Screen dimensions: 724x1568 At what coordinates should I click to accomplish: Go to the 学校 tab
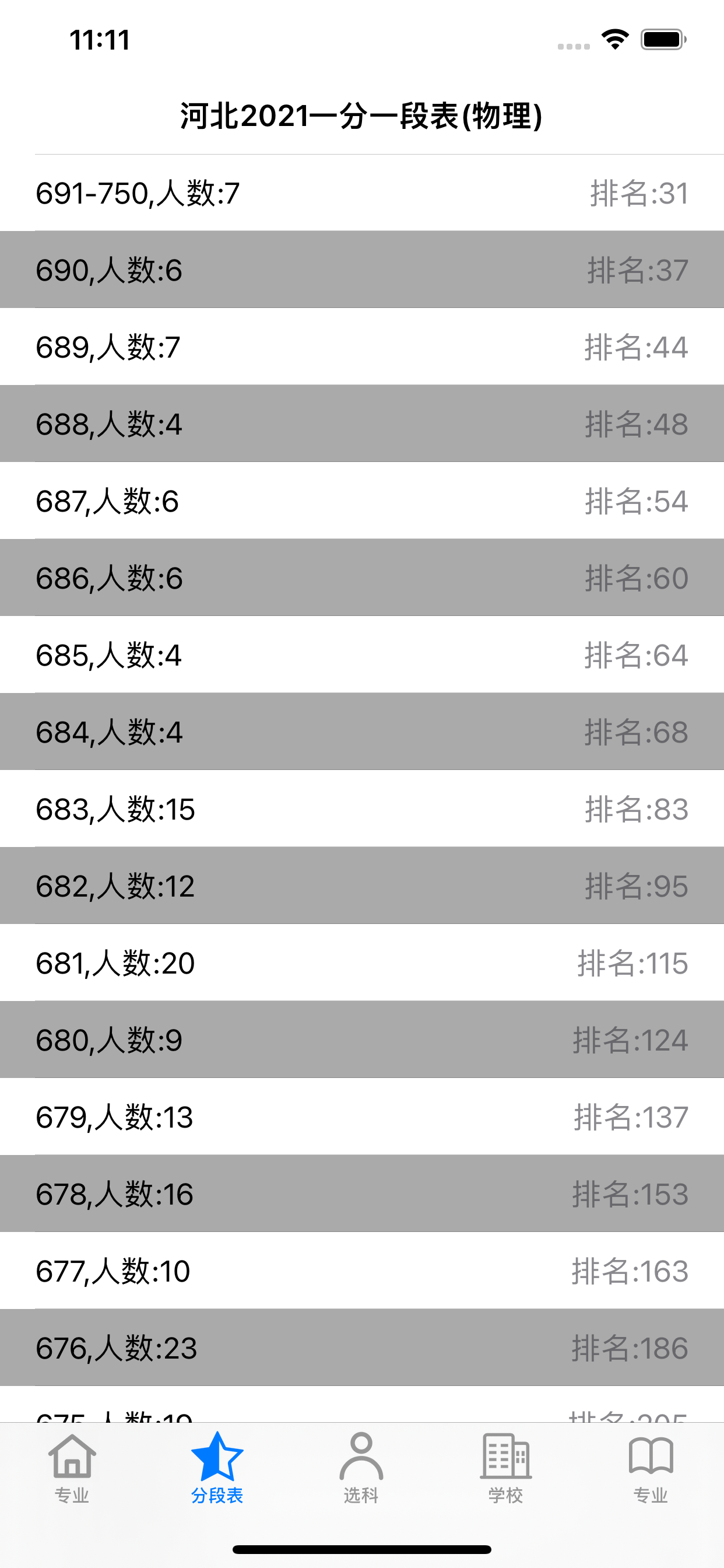(x=505, y=1468)
